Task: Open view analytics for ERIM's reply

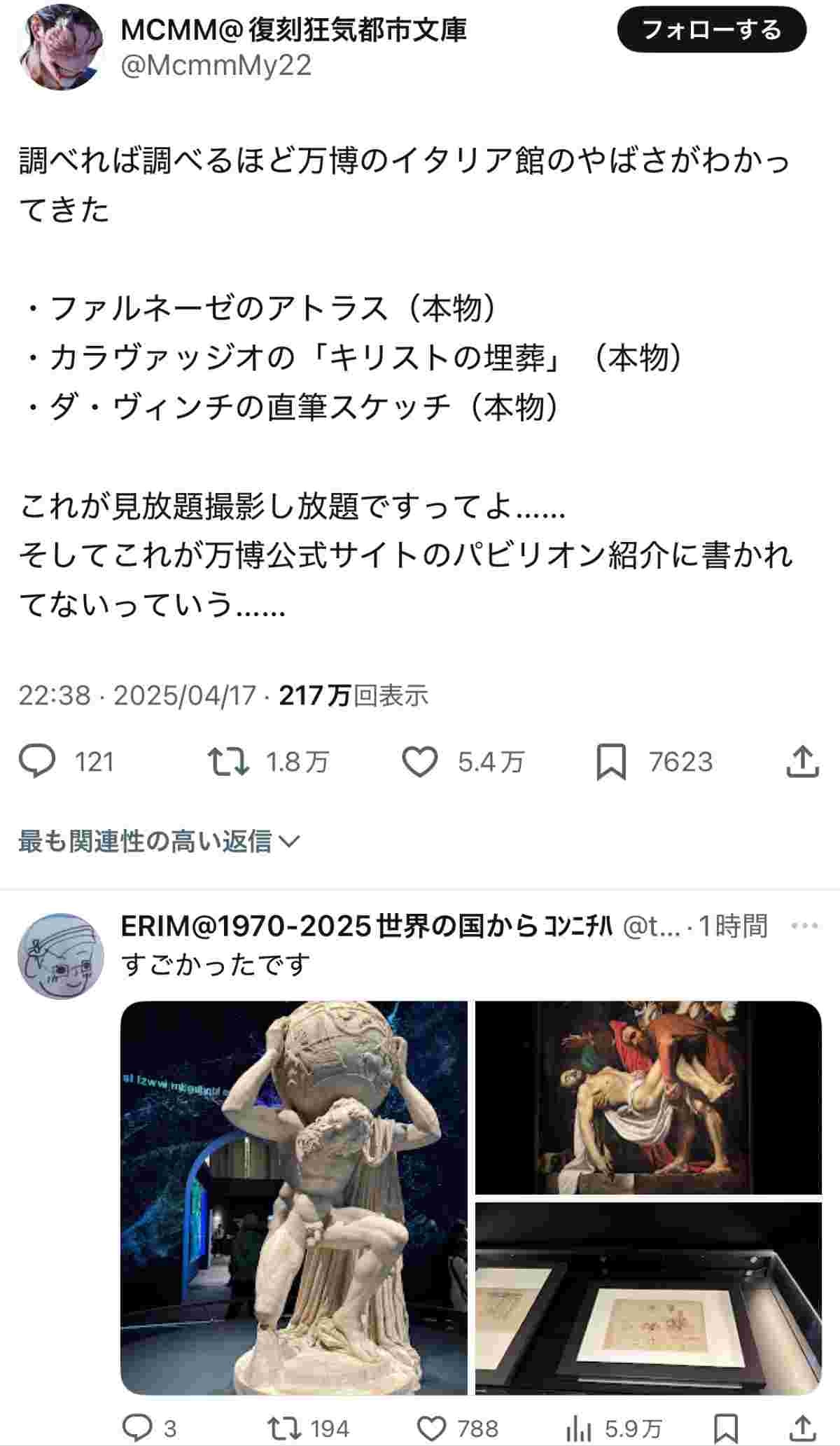Action: pyautogui.click(x=579, y=1426)
